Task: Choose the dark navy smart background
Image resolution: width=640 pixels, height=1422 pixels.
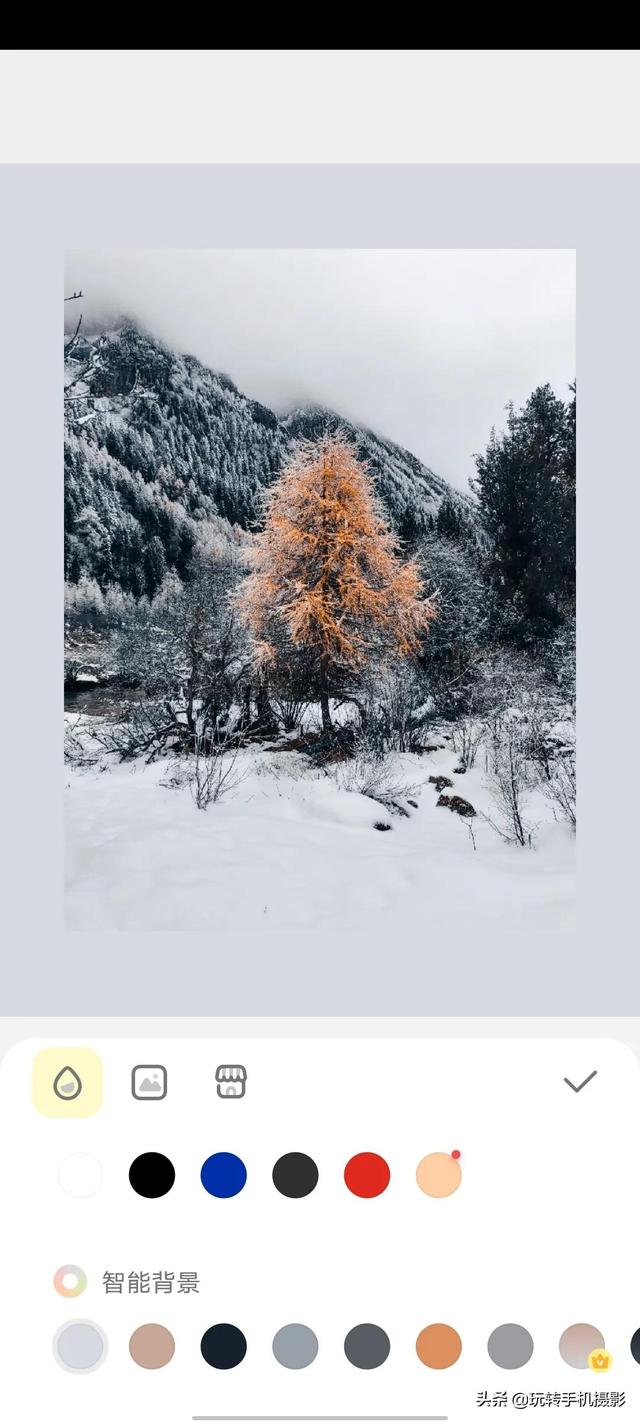Action: click(x=224, y=1346)
